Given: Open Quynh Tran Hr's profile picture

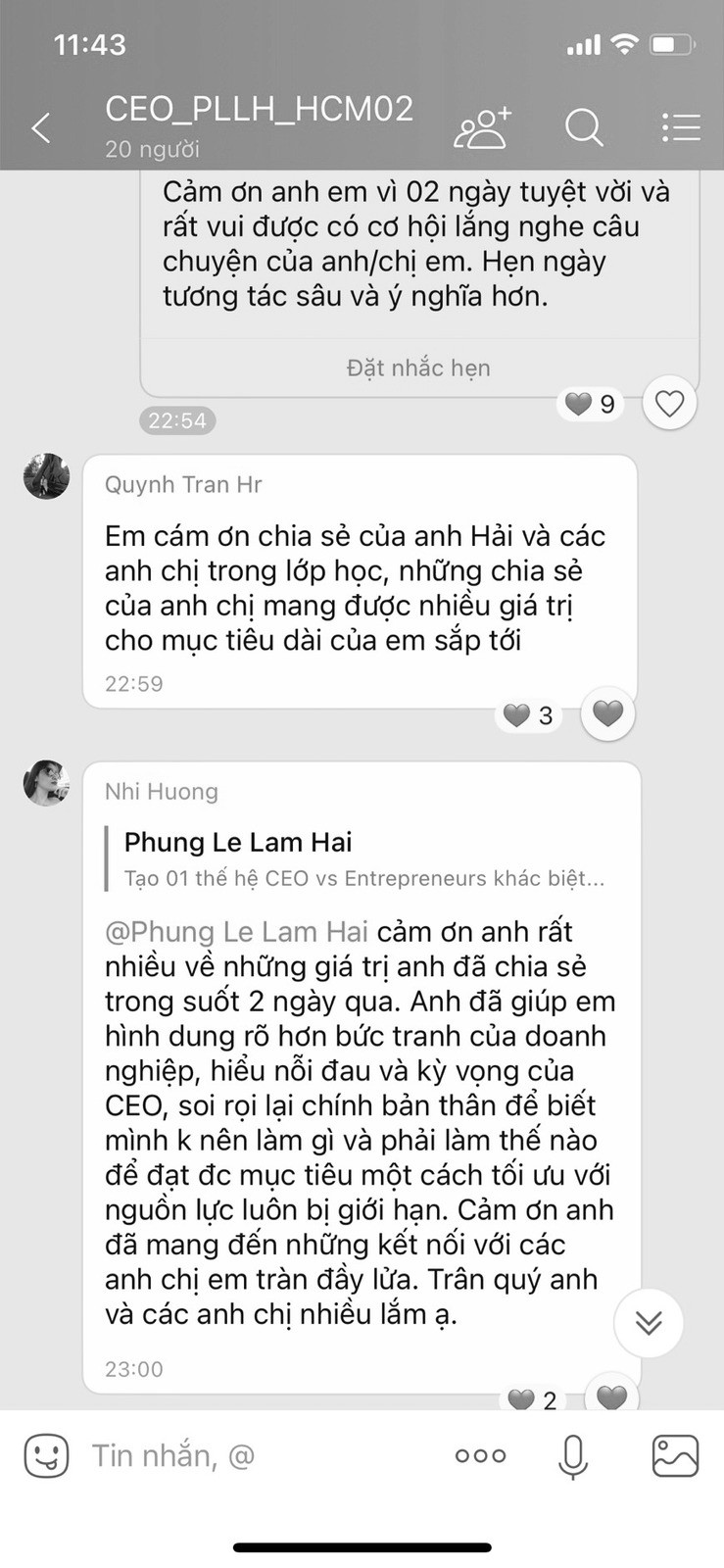Looking at the screenshot, I should (x=46, y=476).
